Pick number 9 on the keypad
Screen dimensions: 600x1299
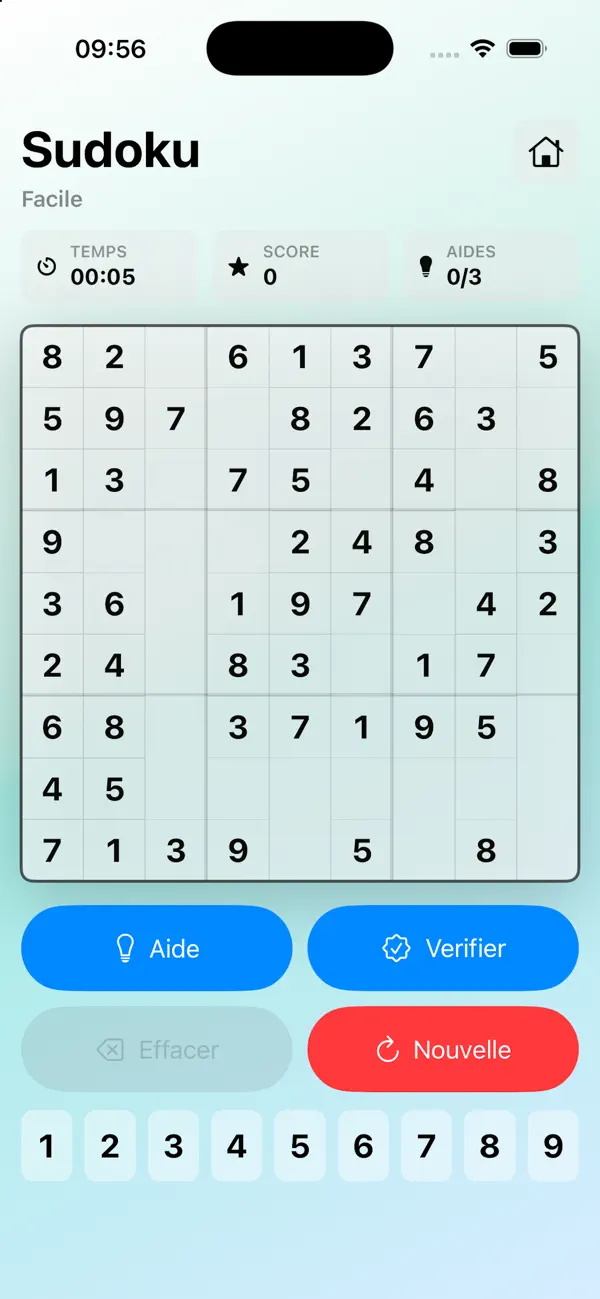tap(553, 1146)
